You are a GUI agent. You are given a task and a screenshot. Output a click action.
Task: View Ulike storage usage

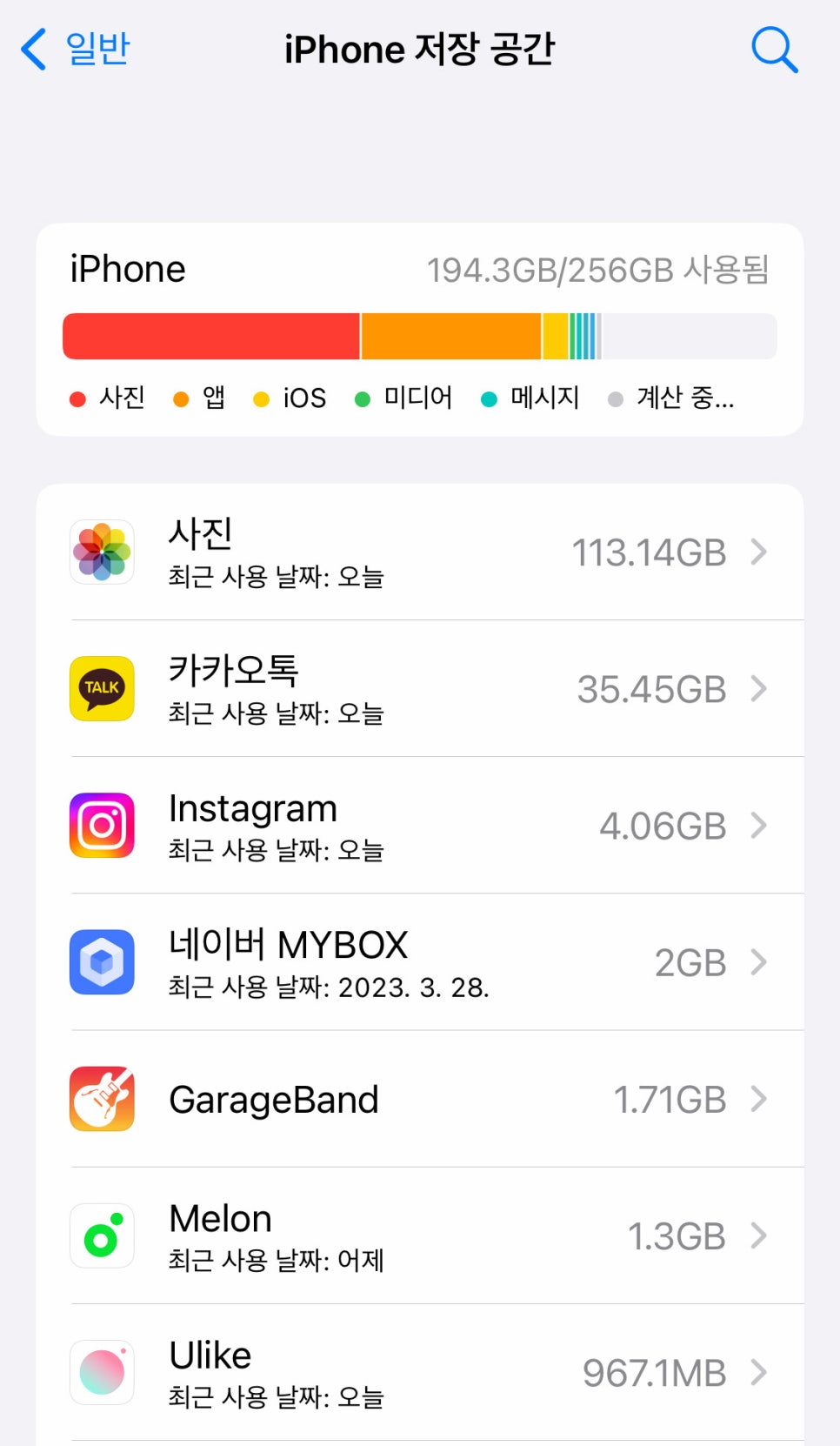point(419,1372)
